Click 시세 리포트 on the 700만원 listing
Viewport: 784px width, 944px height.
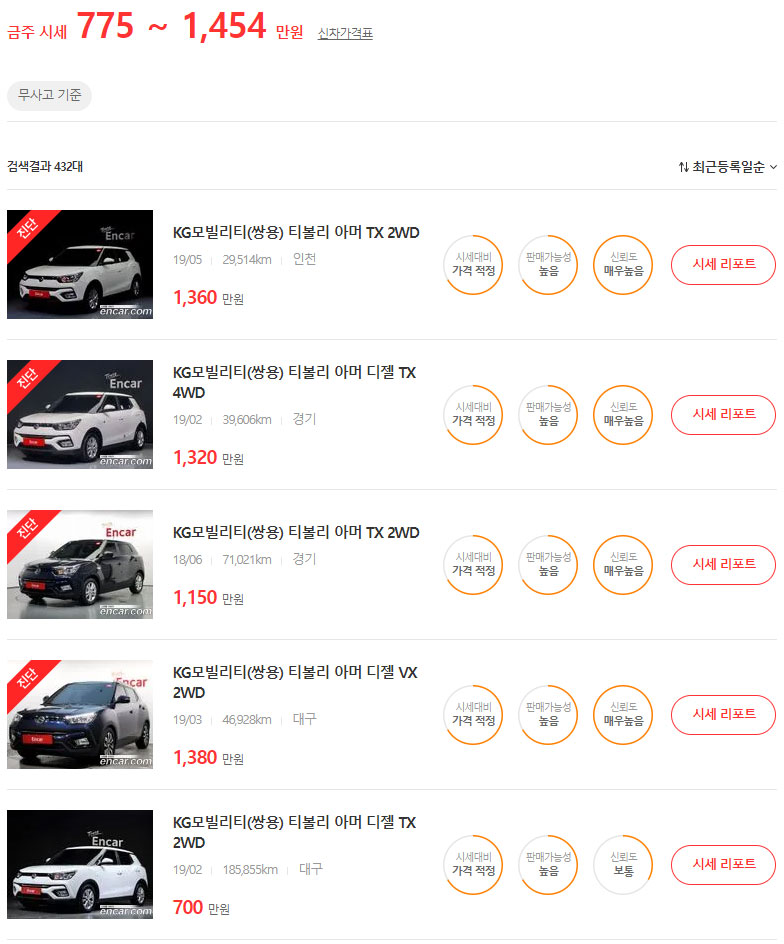click(x=722, y=865)
